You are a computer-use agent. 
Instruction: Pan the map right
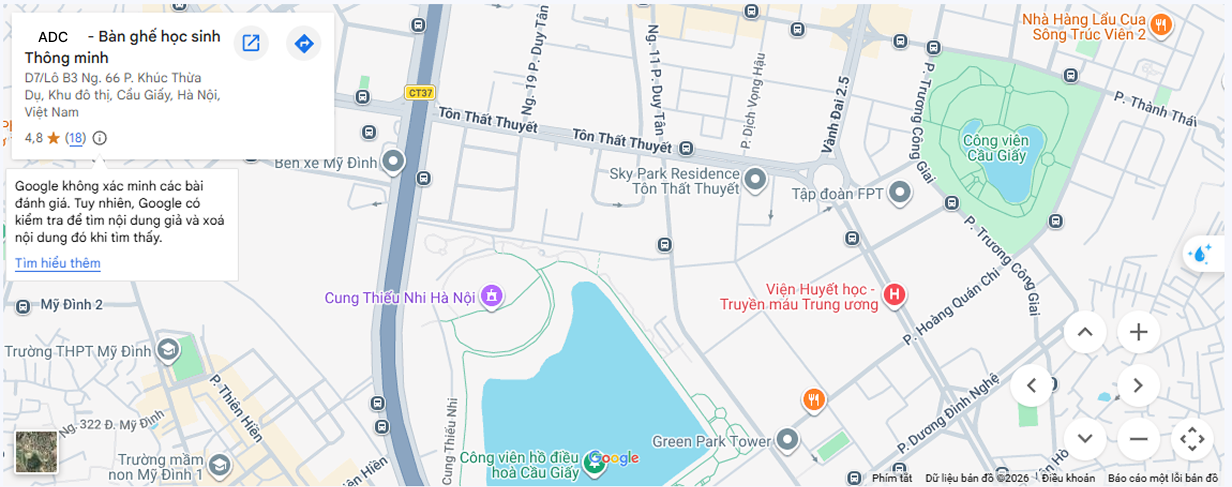coord(1138,385)
